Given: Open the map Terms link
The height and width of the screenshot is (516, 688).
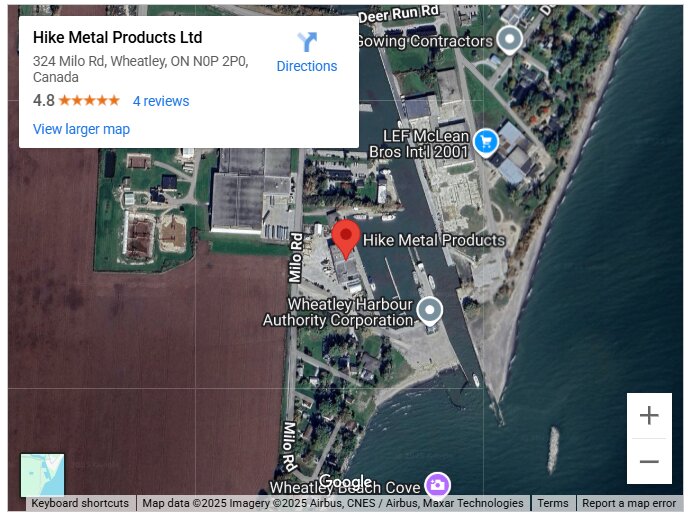Looking at the screenshot, I should pos(553,504).
